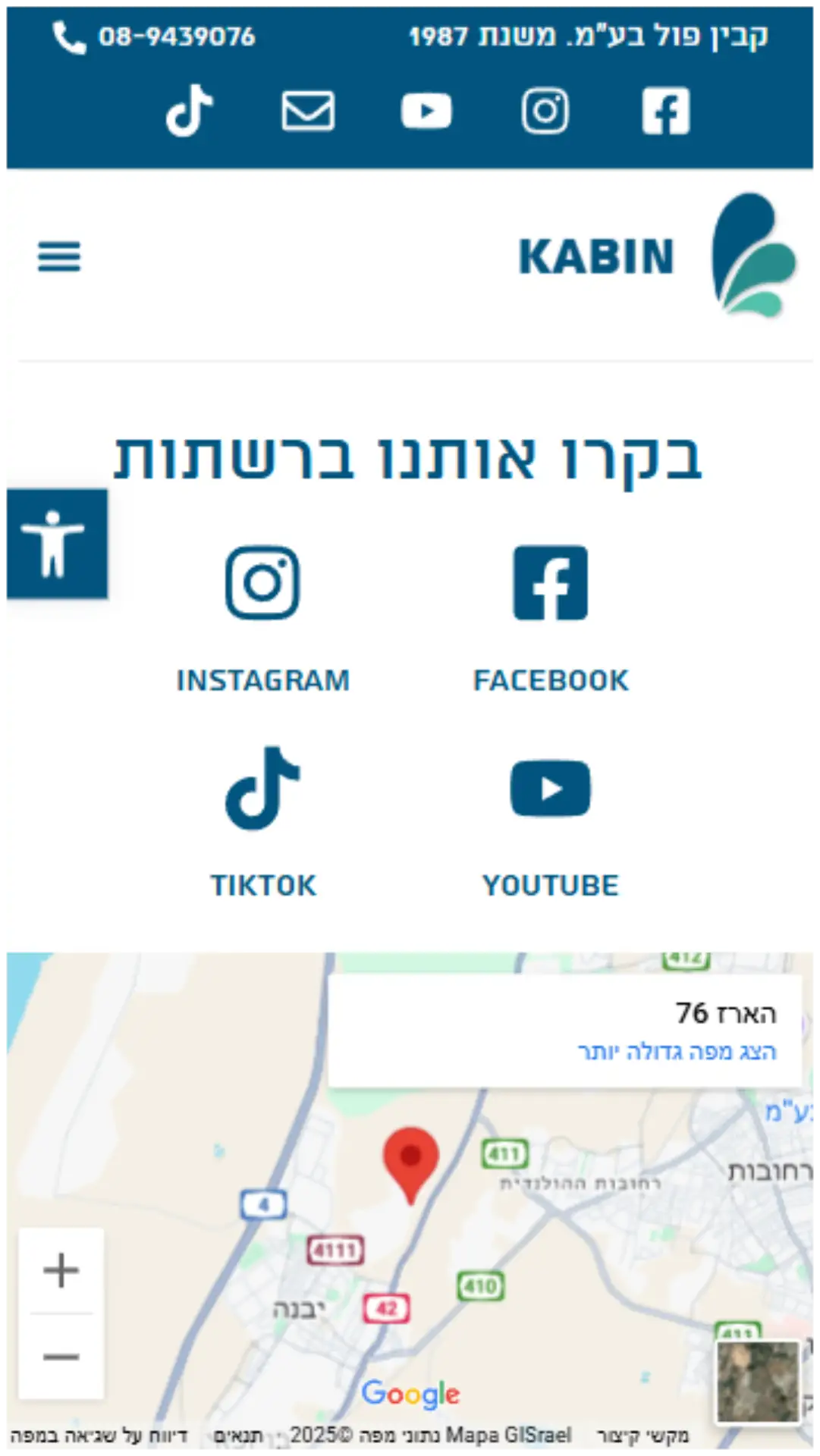This screenshot has width=820, height=1456.
Task: Zoom in on the map
Action: coord(61,1270)
